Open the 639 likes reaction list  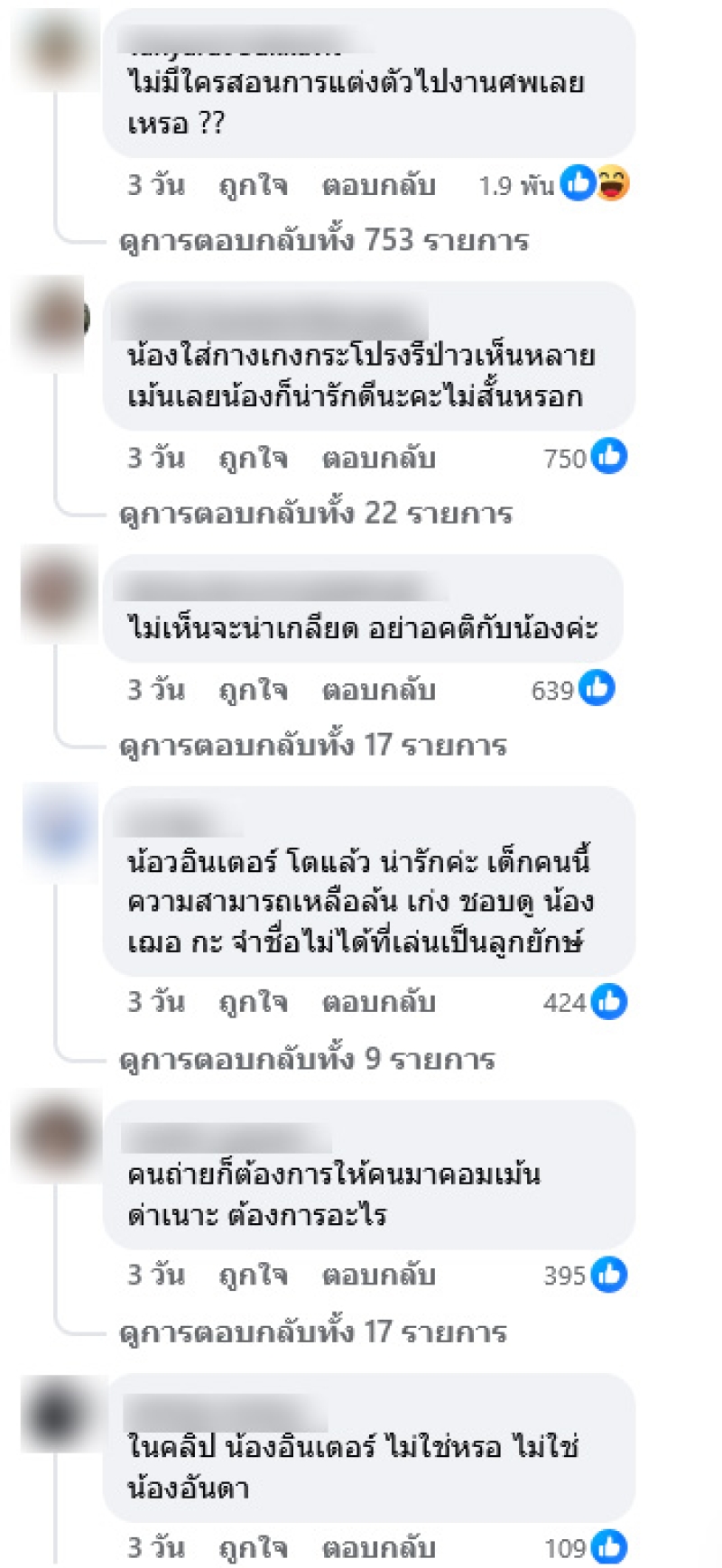point(572,691)
